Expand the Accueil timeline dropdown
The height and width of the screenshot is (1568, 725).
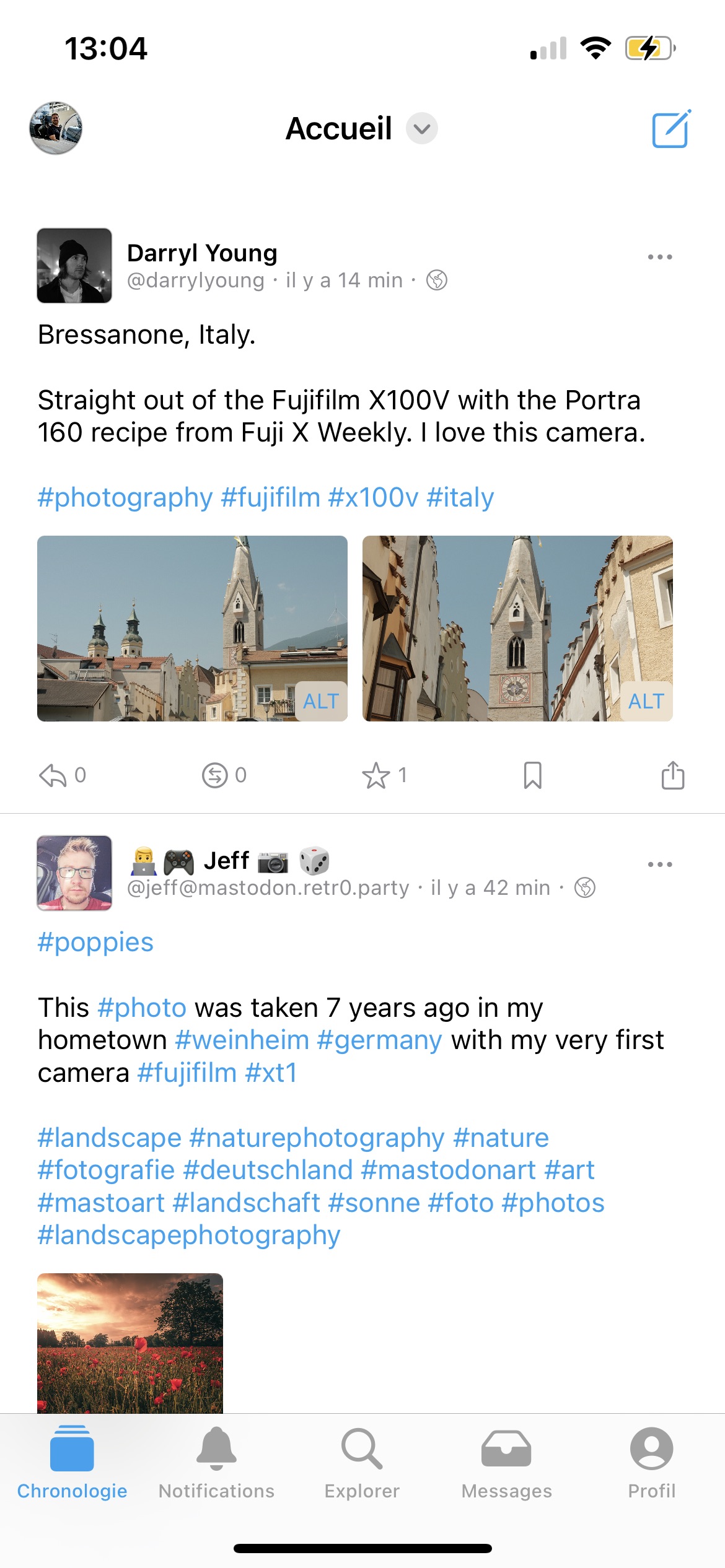pos(422,128)
